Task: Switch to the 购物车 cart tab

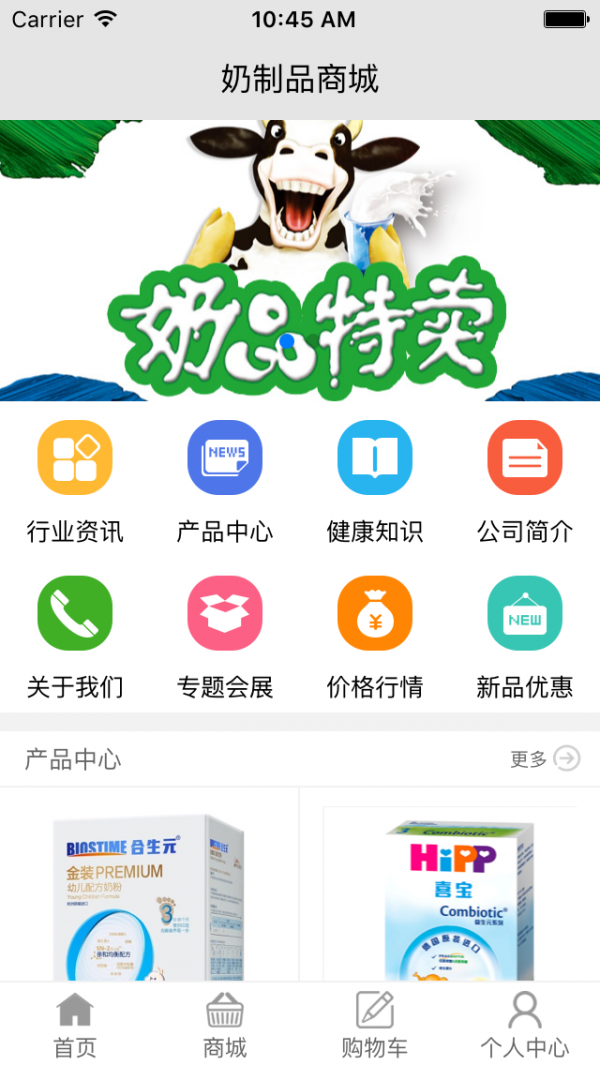Action: click(375, 1024)
